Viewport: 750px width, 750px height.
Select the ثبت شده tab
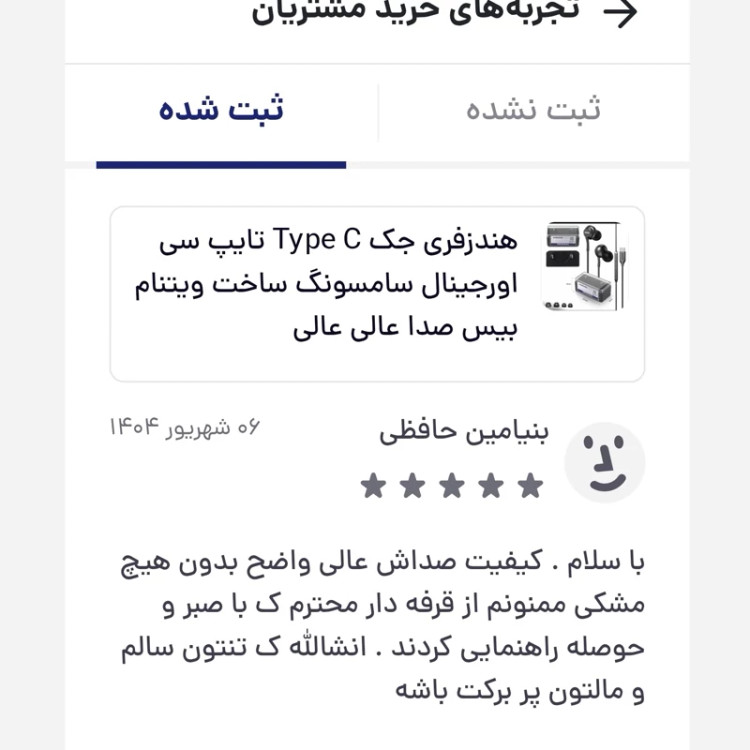tap(221, 110)
